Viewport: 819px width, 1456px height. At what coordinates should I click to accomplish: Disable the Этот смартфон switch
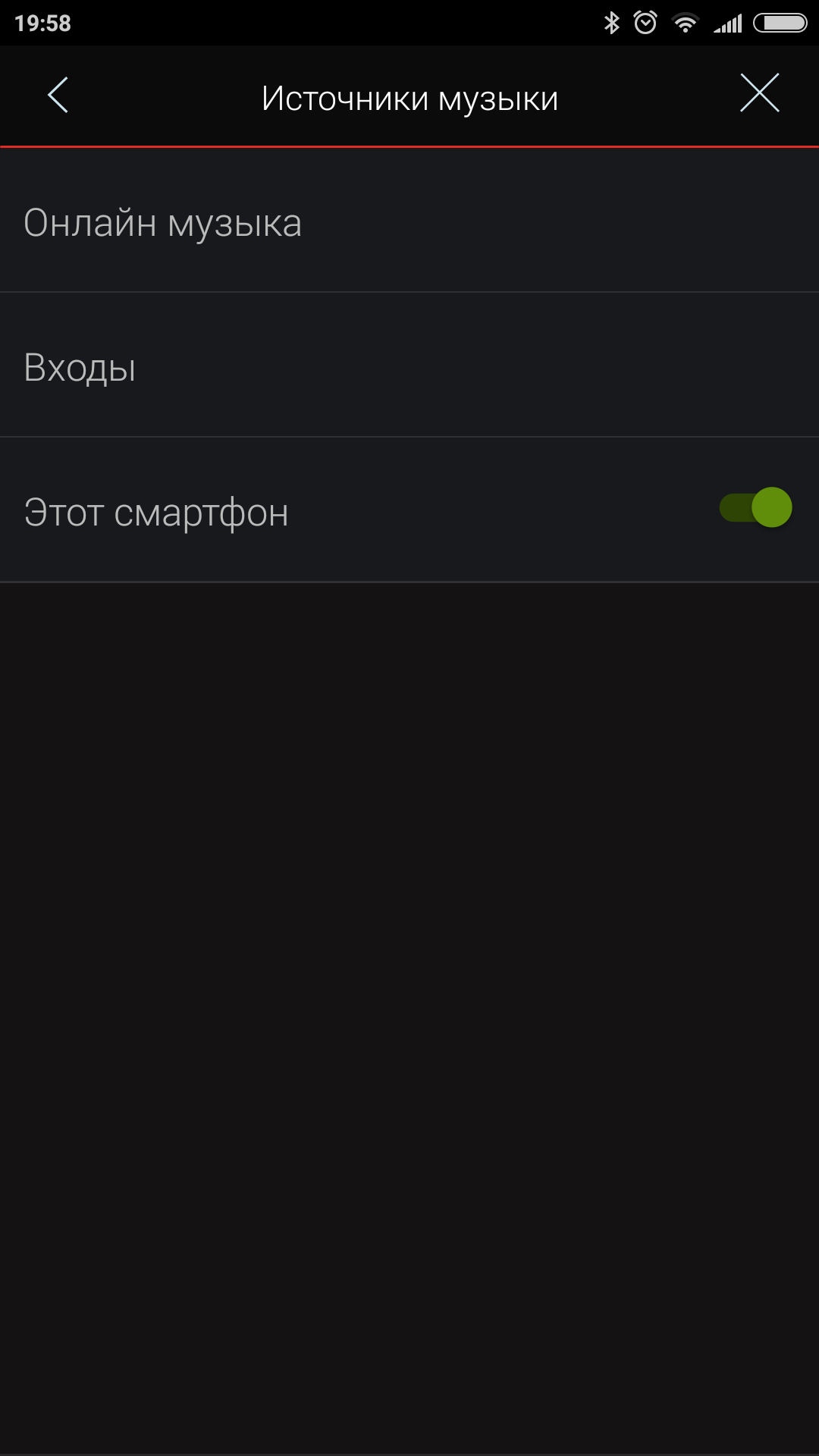tap(756, 508)
